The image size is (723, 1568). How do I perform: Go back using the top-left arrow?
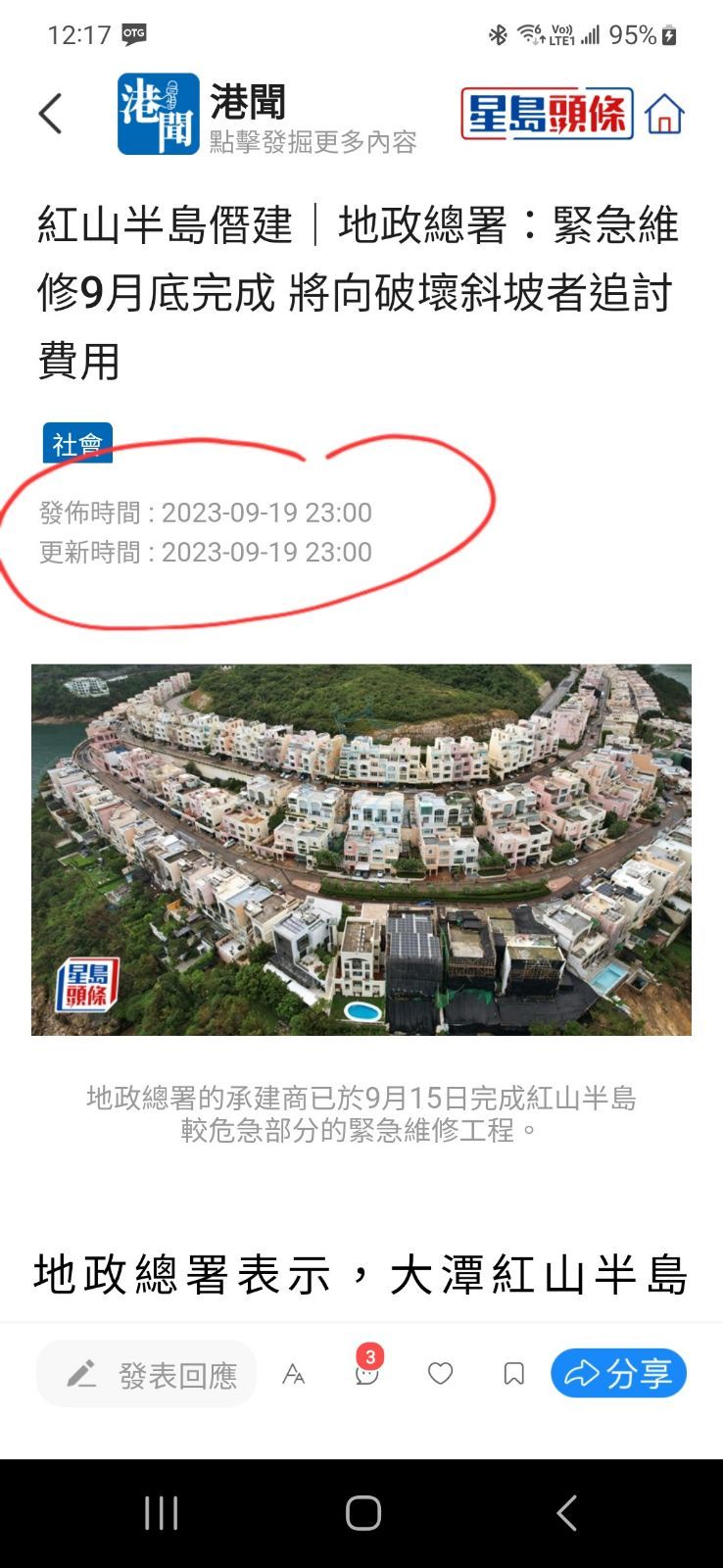point(51,114)
